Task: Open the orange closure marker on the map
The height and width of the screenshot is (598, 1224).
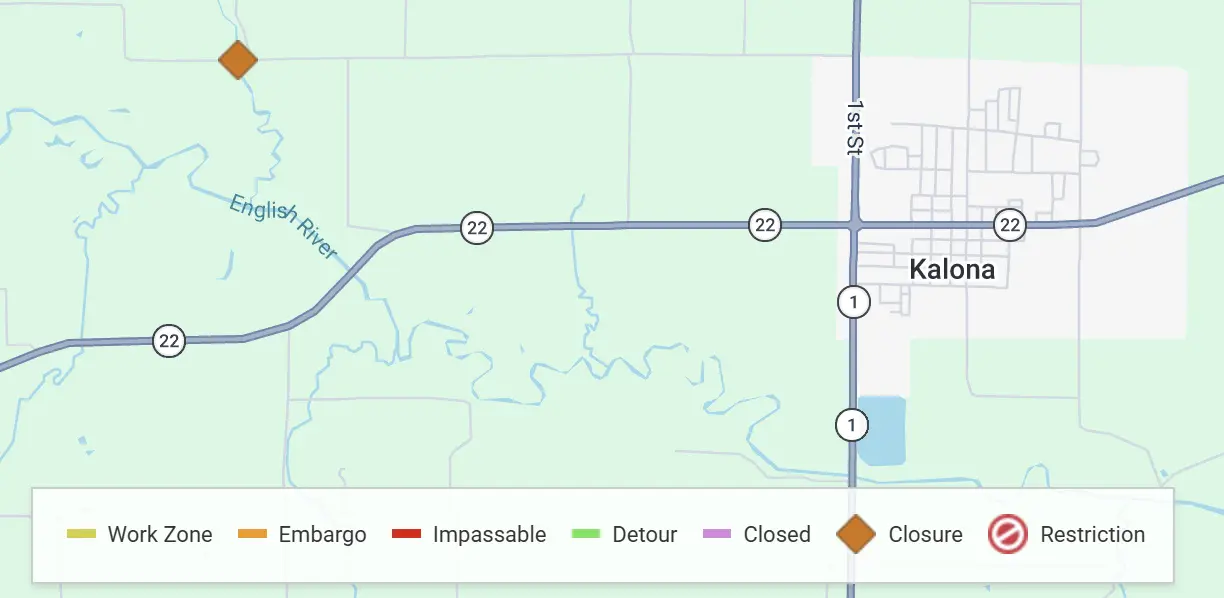Action: coord(238,60)
